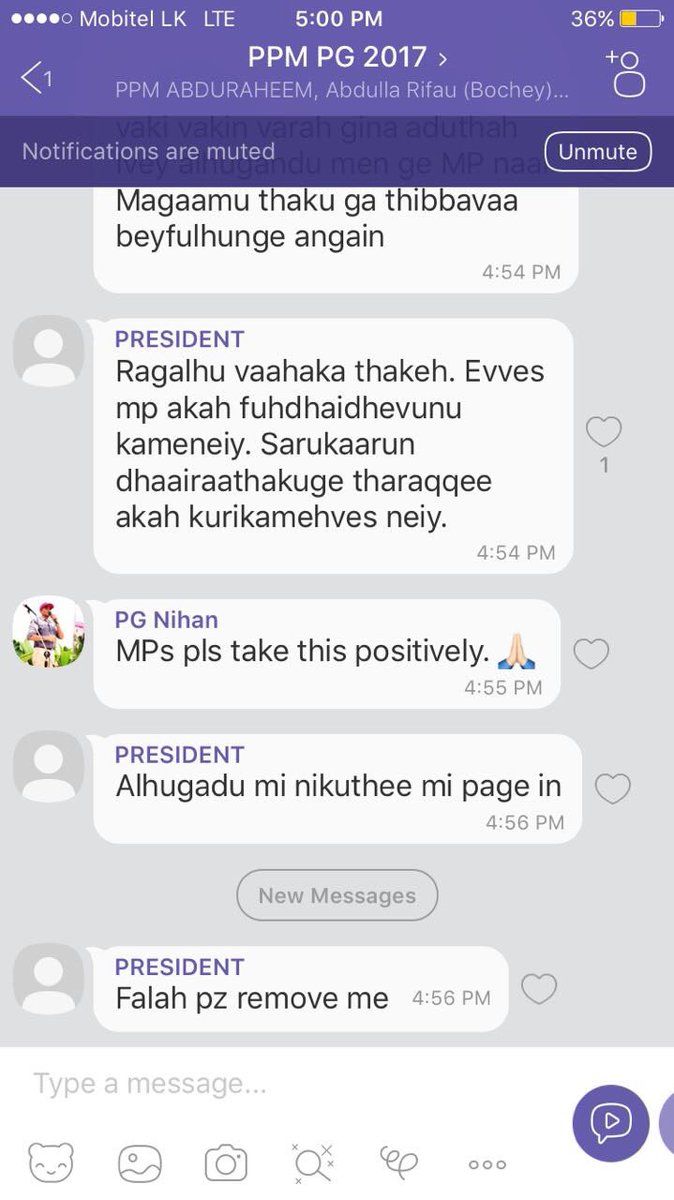Like the 'Falah pz remove me' message

(539, 989)
